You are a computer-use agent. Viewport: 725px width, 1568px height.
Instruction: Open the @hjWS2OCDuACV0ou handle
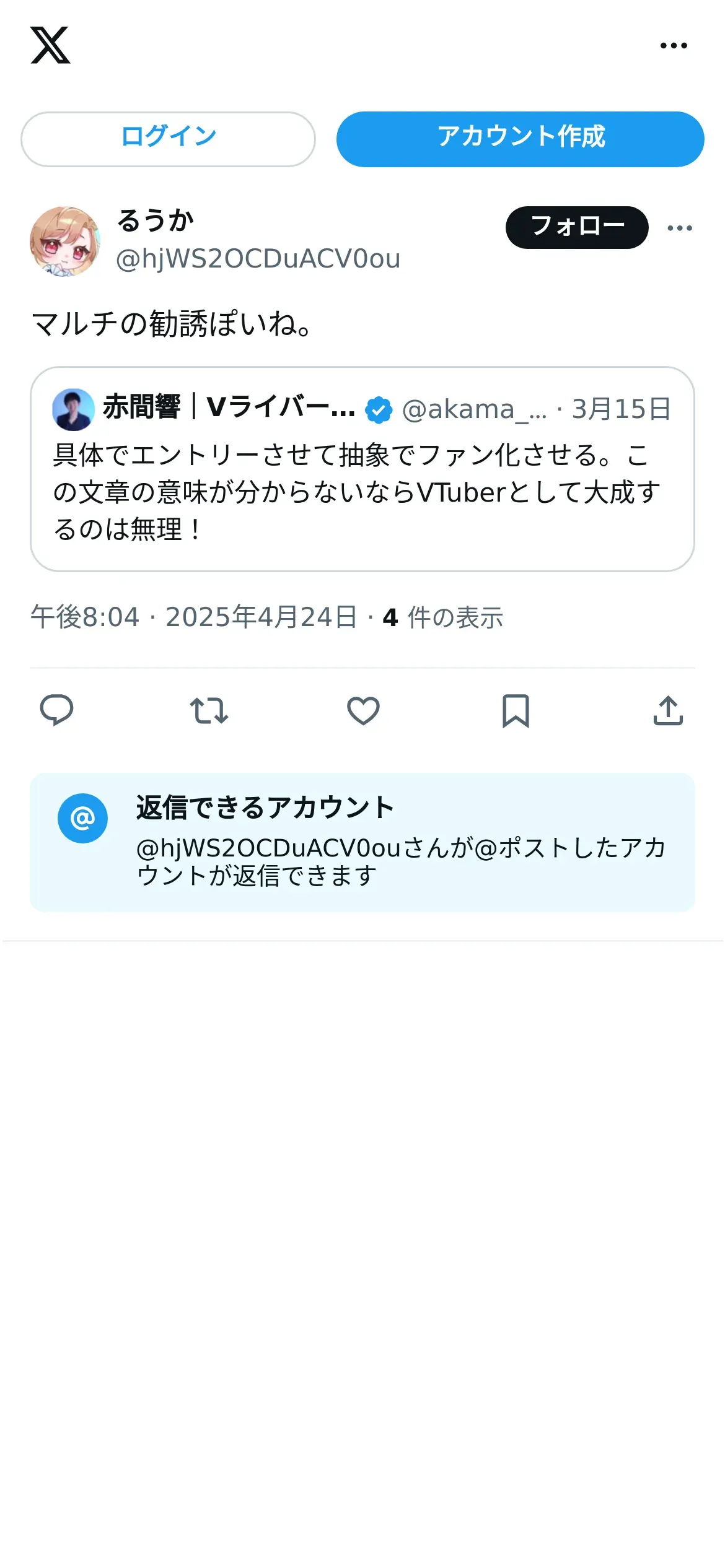tap(258, 259)
